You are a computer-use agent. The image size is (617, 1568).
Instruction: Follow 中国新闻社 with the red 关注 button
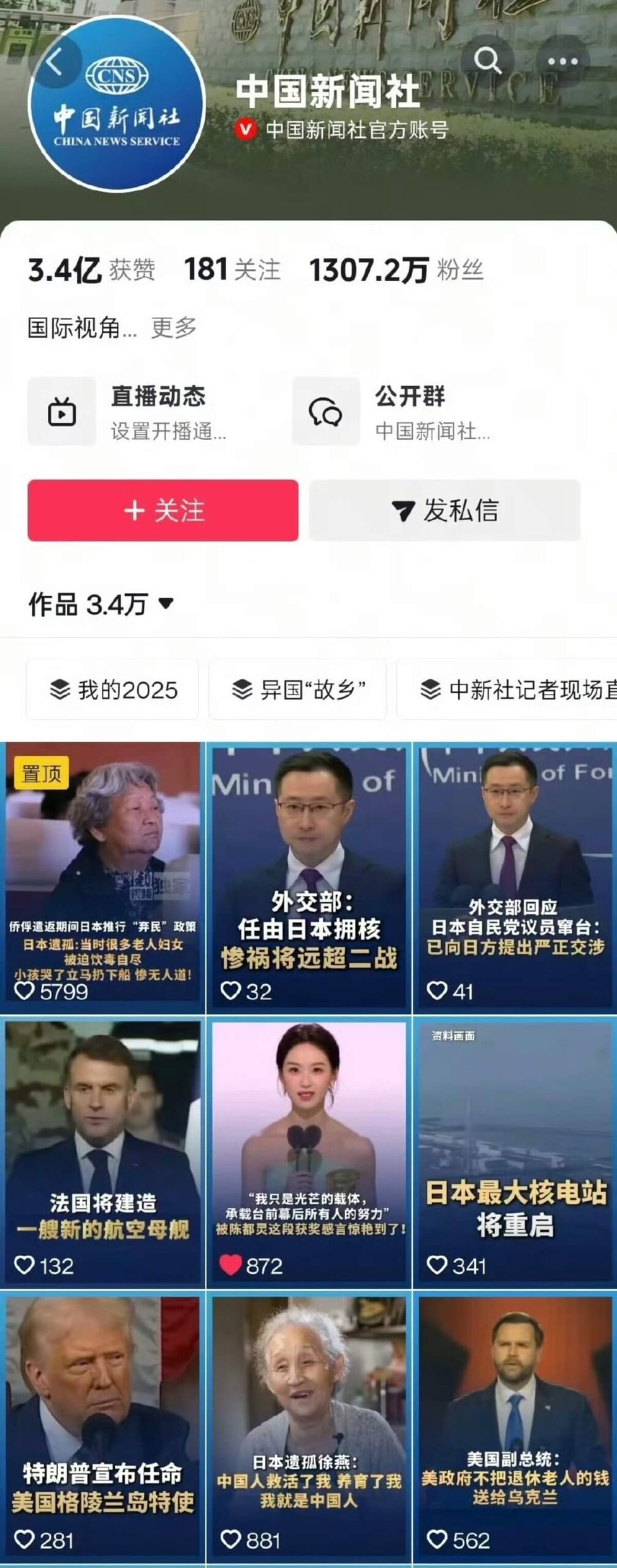(x=163, y=510)
